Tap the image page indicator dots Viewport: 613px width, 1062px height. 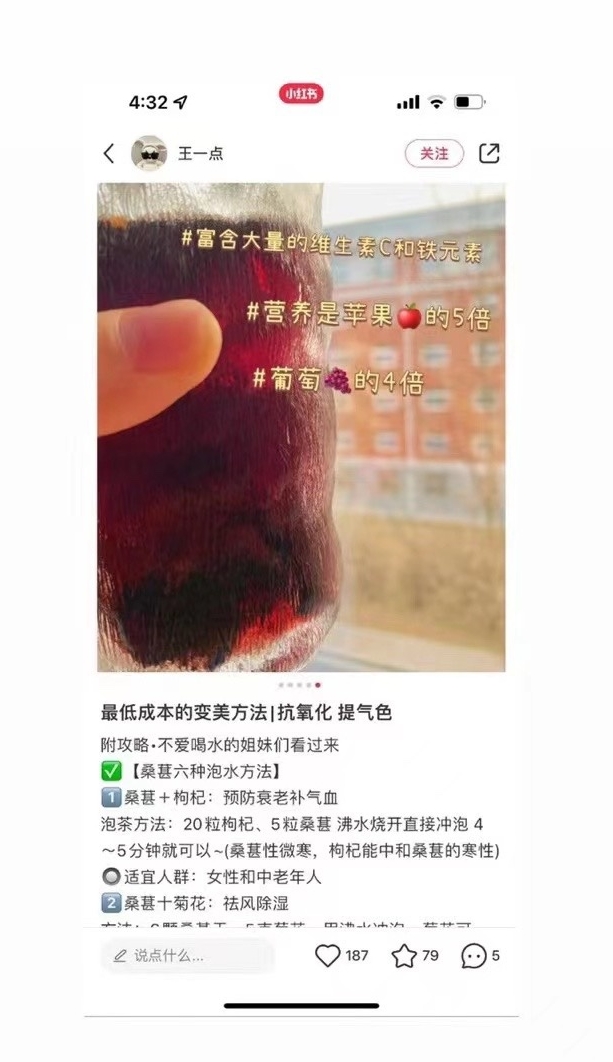[300, 685]
